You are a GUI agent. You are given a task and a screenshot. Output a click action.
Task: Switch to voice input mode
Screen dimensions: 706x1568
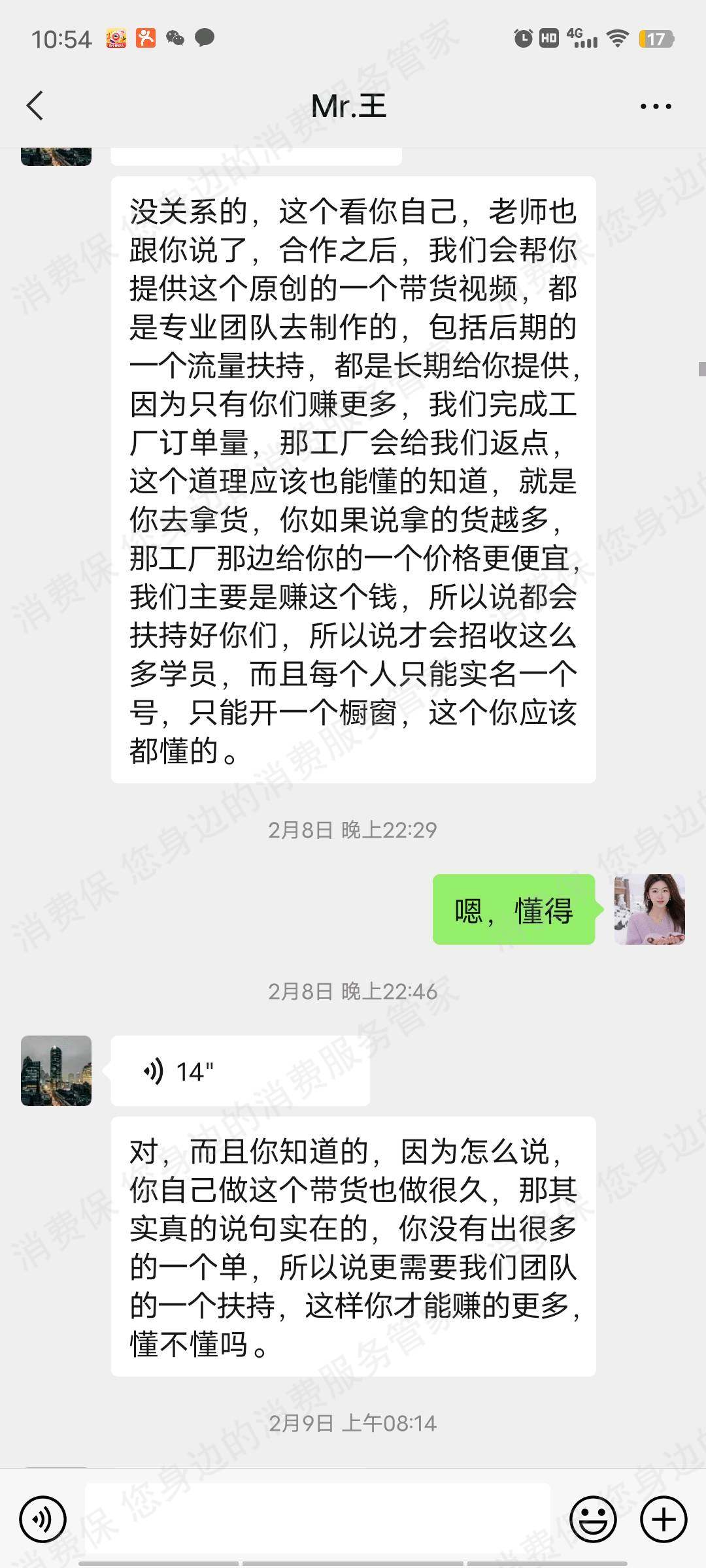point(43,1520)
